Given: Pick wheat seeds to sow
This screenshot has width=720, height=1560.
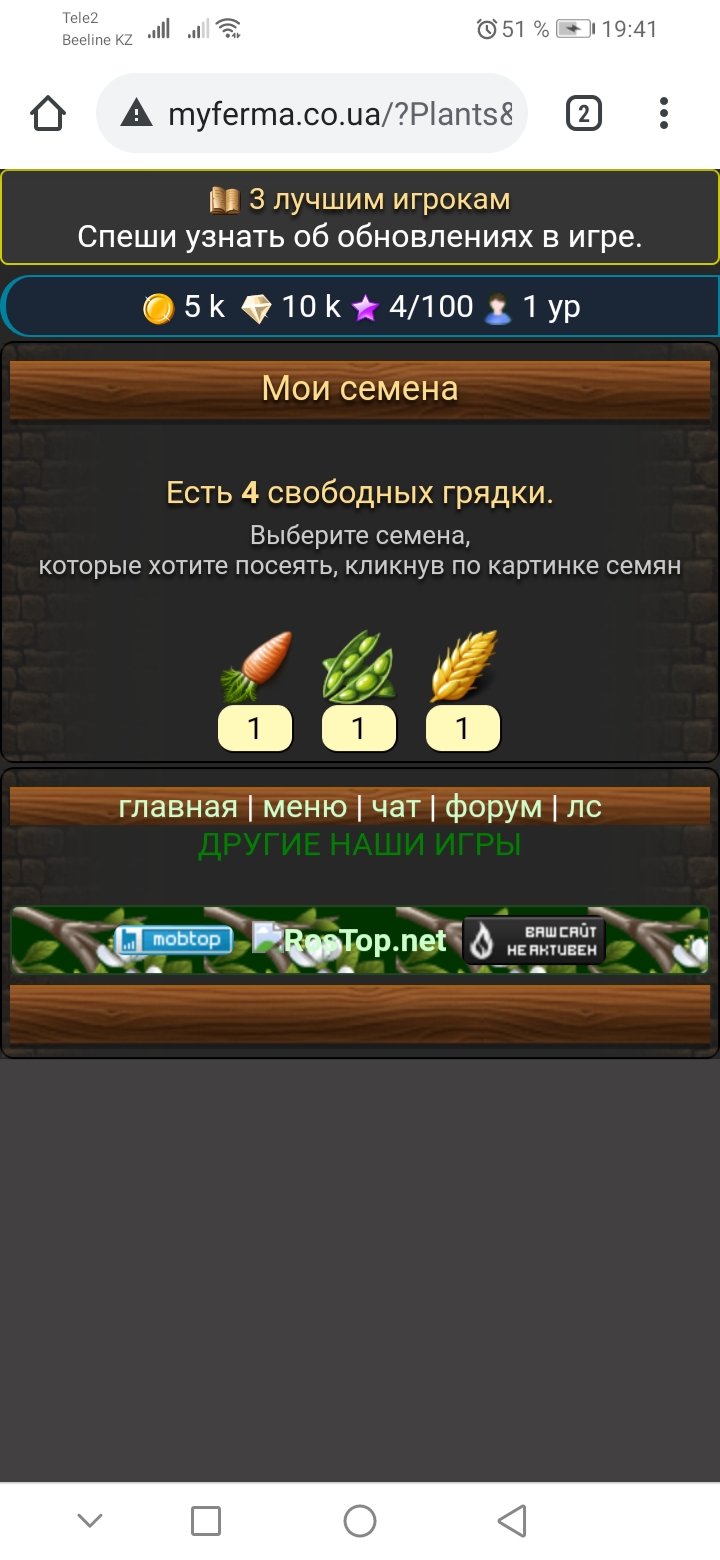Looking at the screenshot, I should tap(463, 667).
